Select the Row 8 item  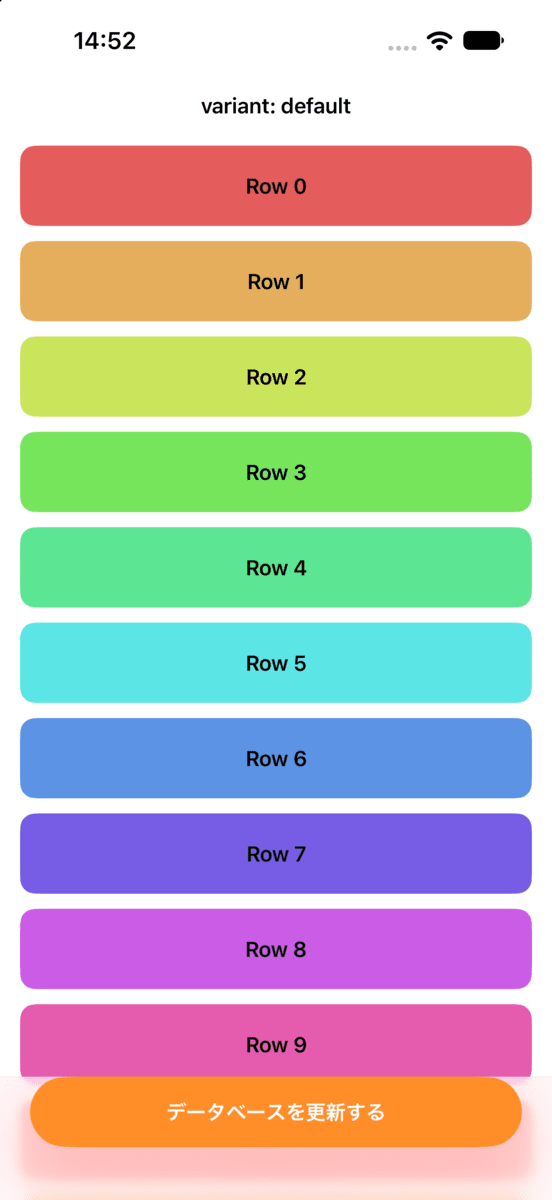click(276, 949)
